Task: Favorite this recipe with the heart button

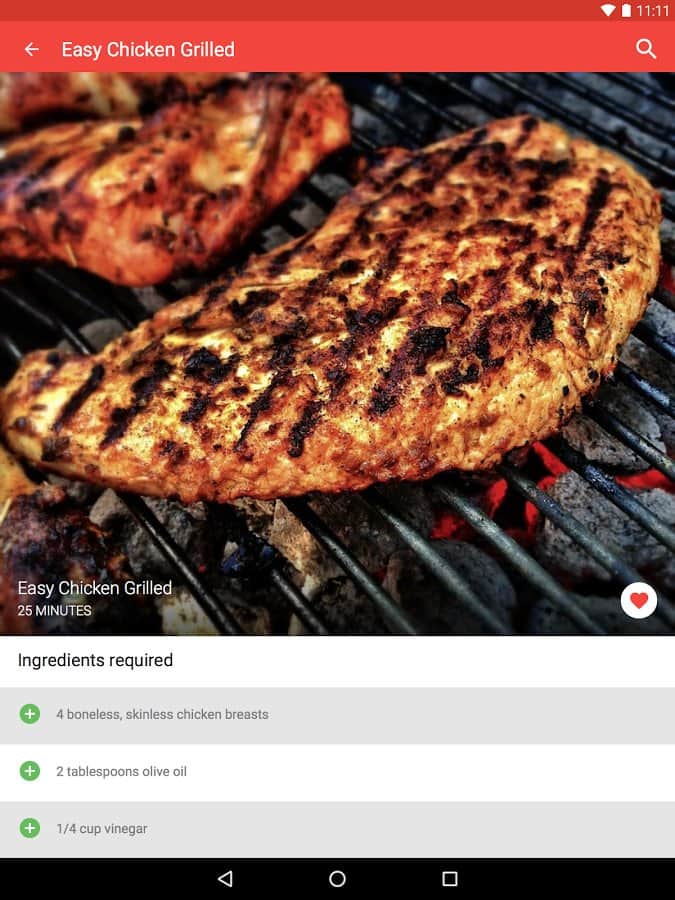Action: pyautogui.click(x=639, y=601)
